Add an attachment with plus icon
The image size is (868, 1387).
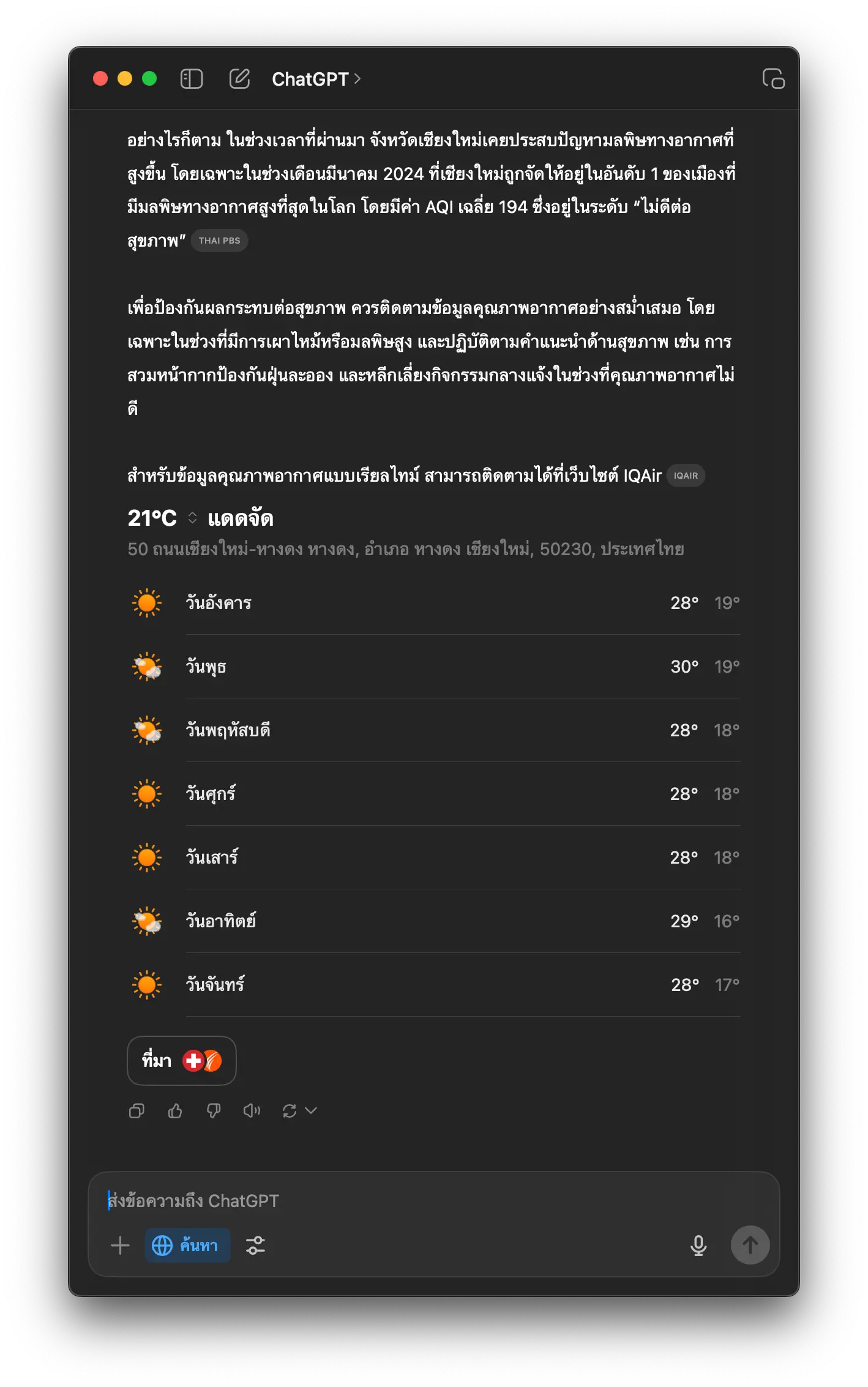click(120, 1245)
